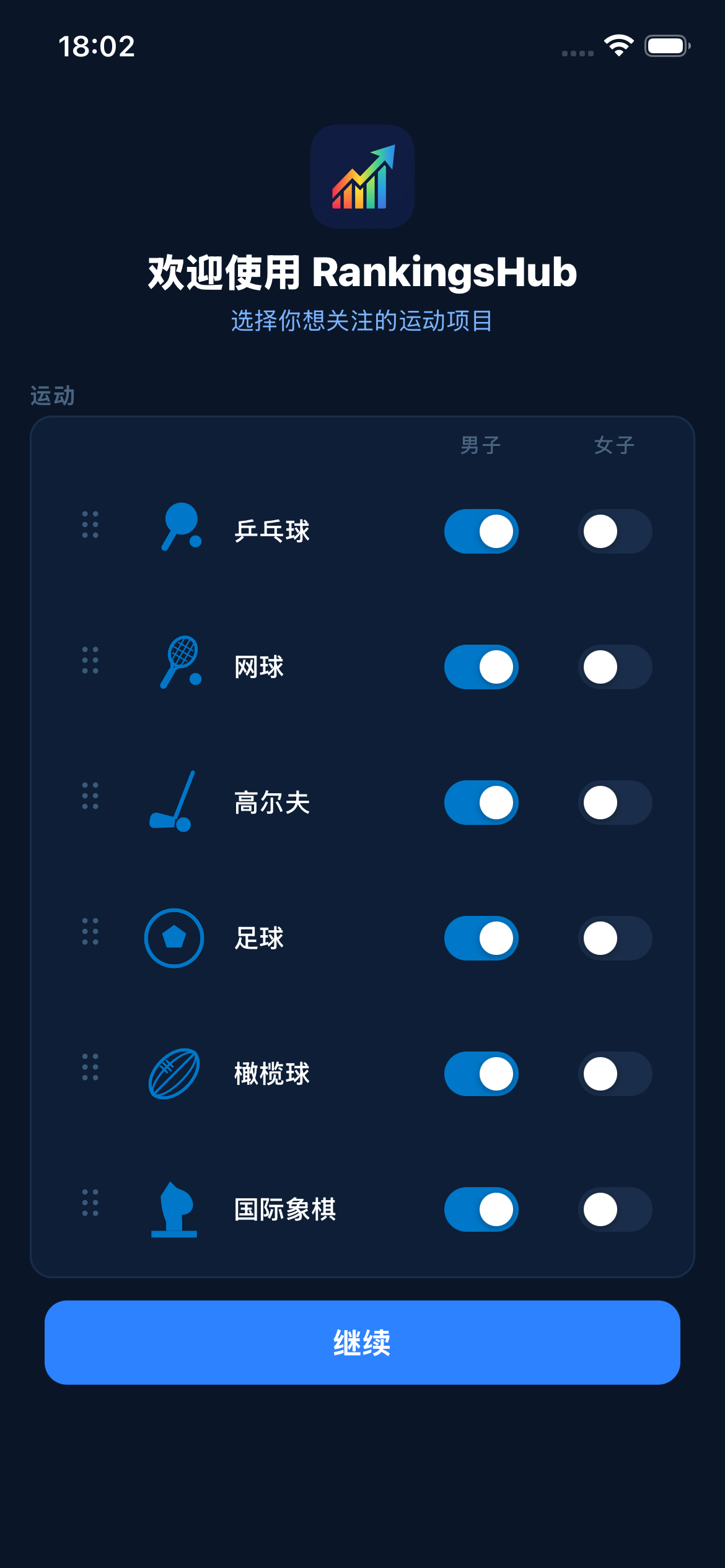
Task: Click the tennis racket icon
Action: pos(180,664)
